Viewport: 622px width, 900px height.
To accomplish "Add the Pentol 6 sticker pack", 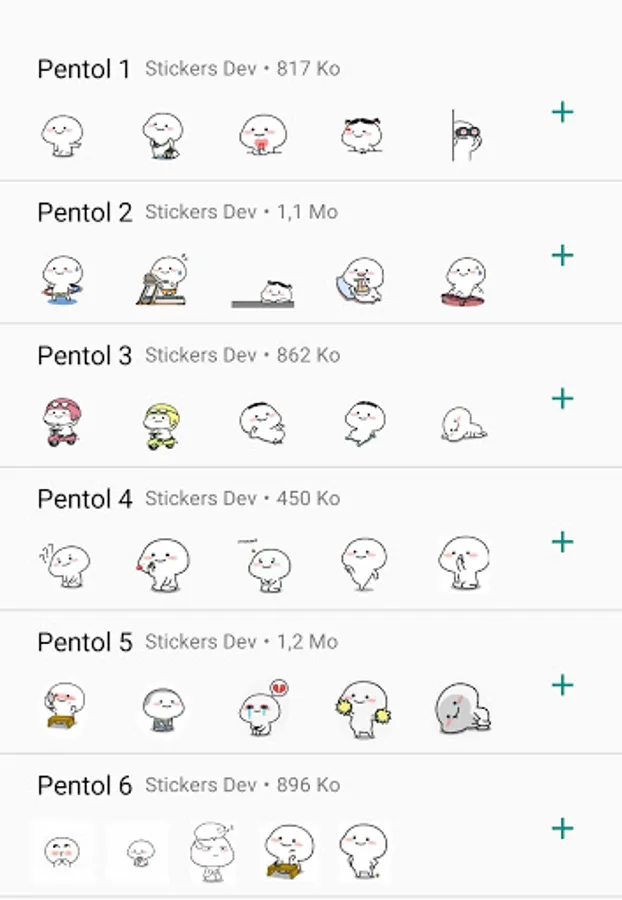I will [563, 828].
